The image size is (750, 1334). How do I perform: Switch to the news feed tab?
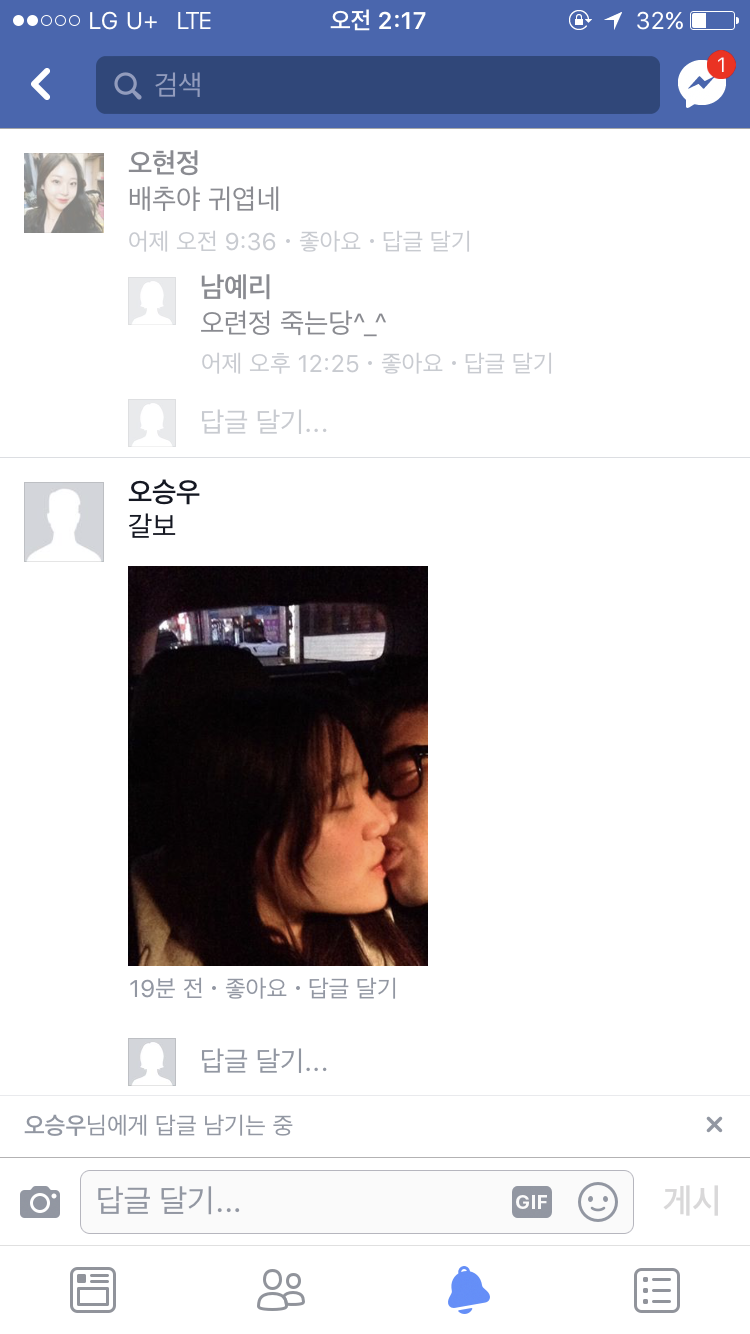coord(93,1290)
